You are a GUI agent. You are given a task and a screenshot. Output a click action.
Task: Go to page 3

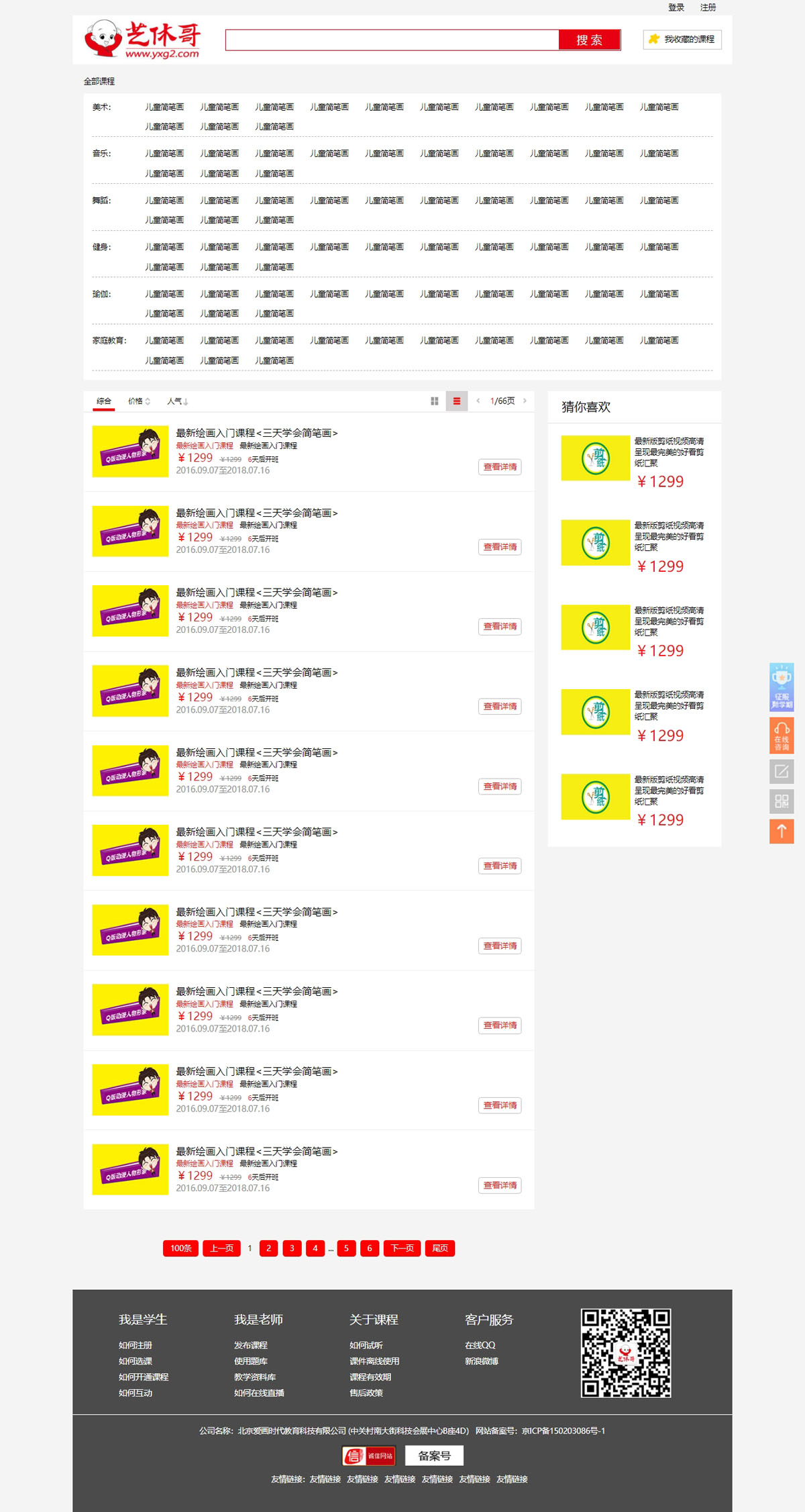[292, 1248]
